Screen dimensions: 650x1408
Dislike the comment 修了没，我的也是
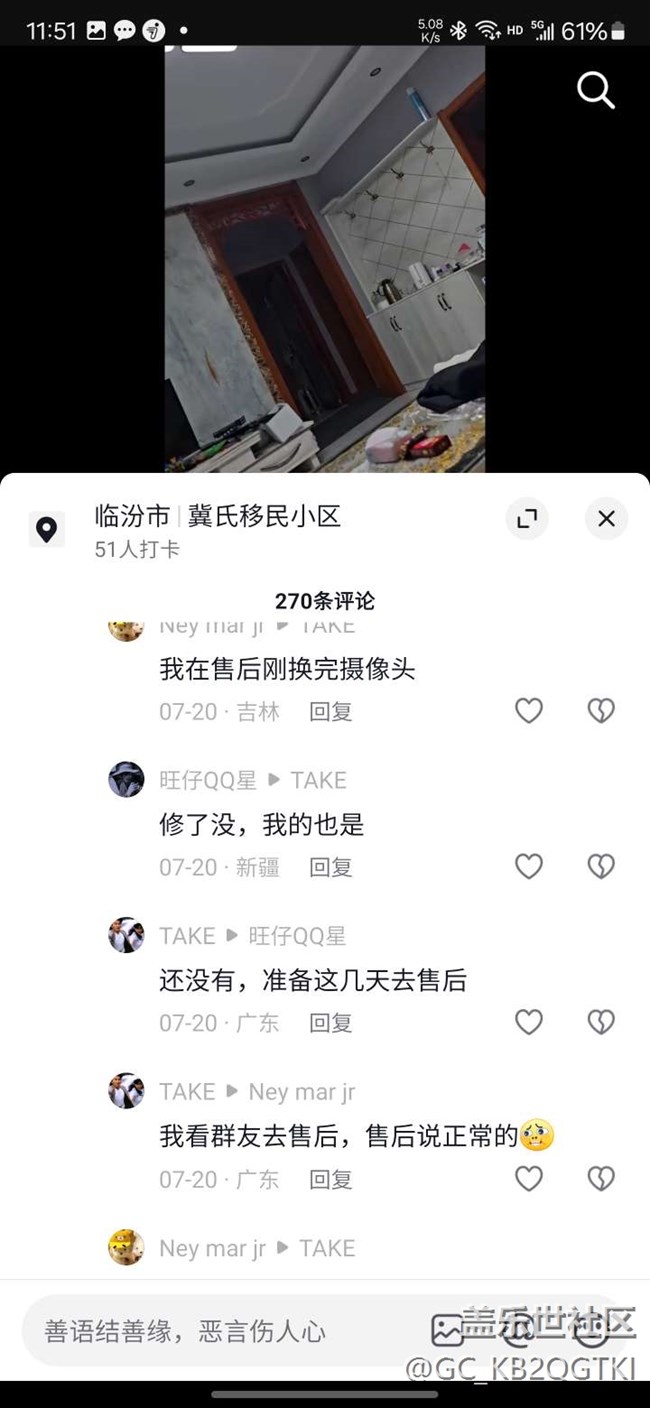600,866
